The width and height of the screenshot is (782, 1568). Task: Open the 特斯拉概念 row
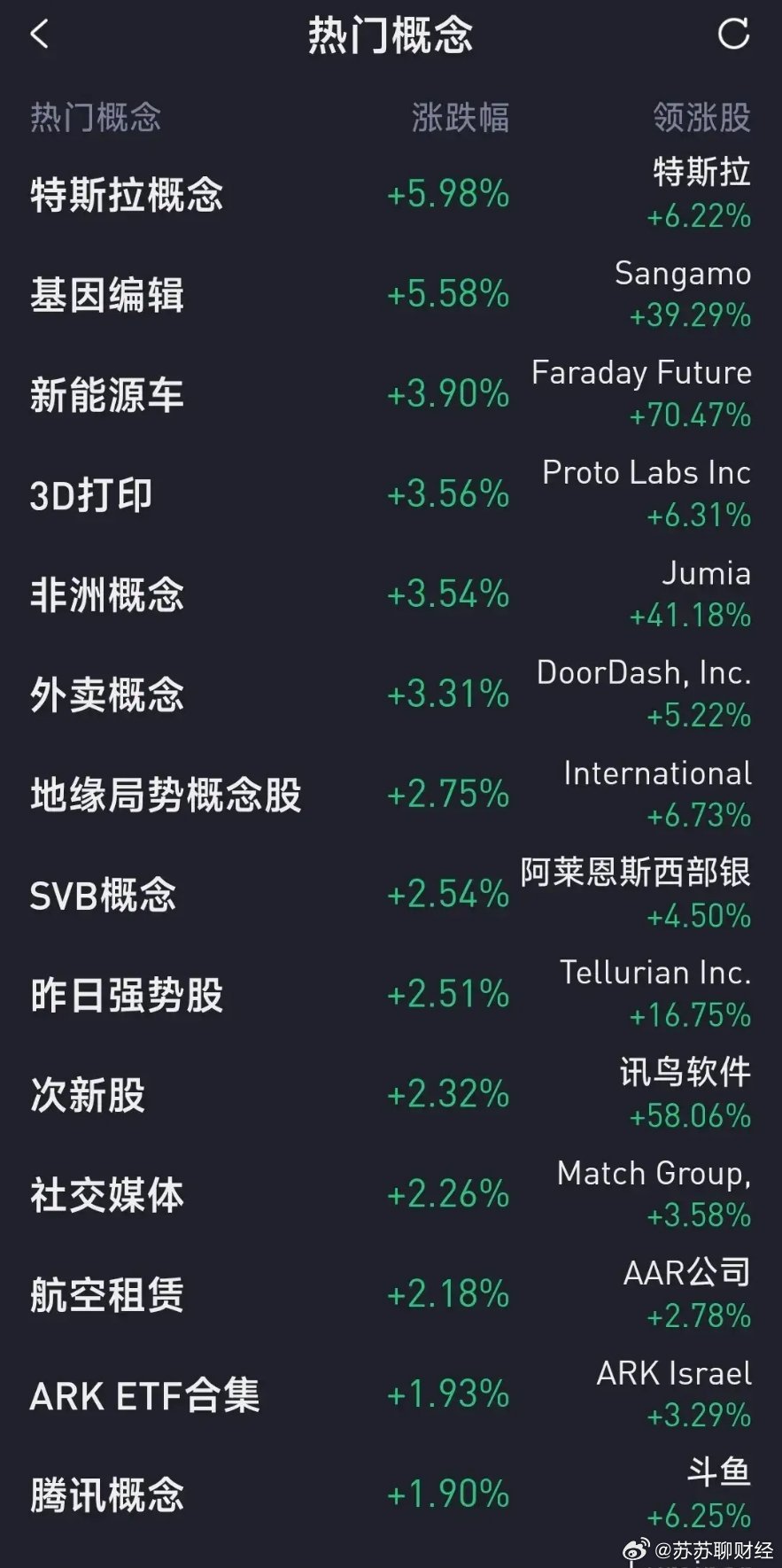[391, 194]
